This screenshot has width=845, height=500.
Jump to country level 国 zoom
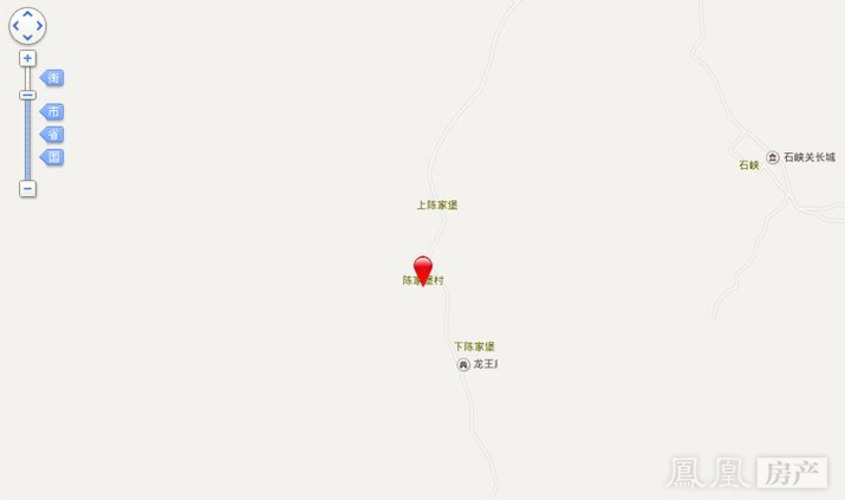tap(53, 157)
